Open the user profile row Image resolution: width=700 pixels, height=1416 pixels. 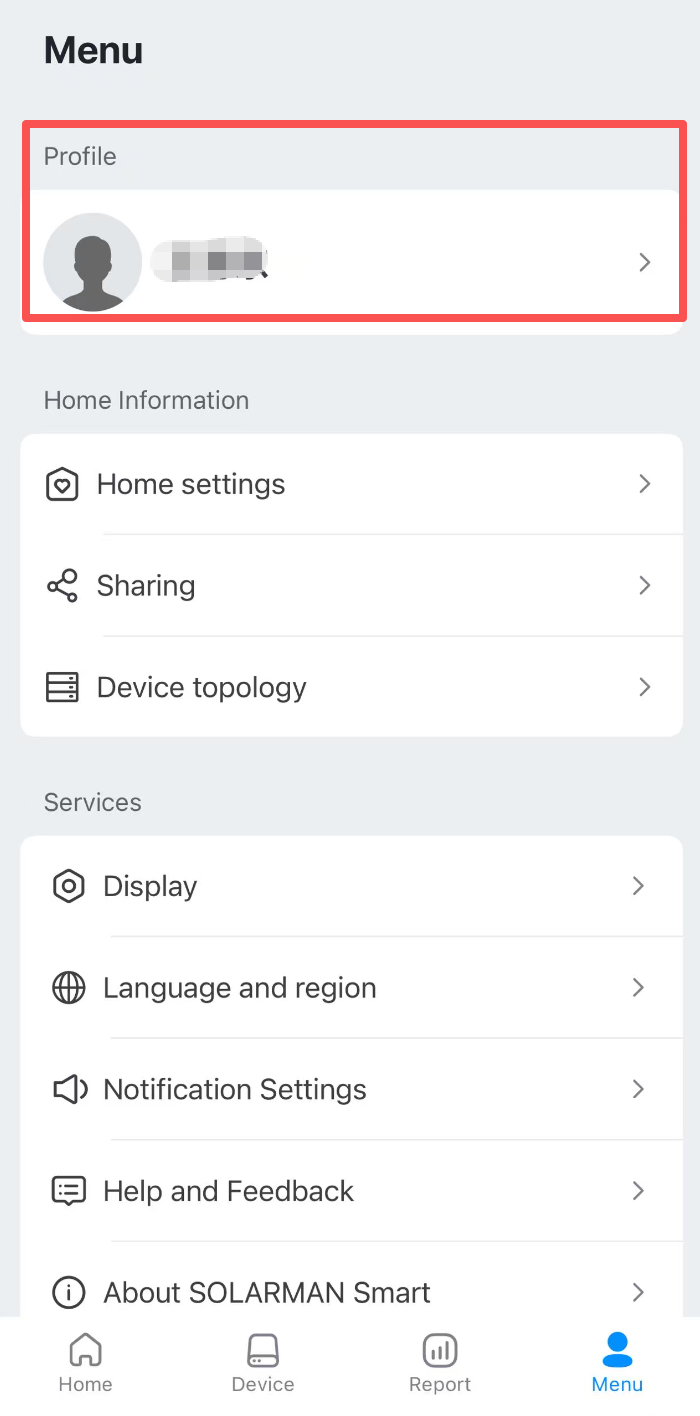click(350, 262)
